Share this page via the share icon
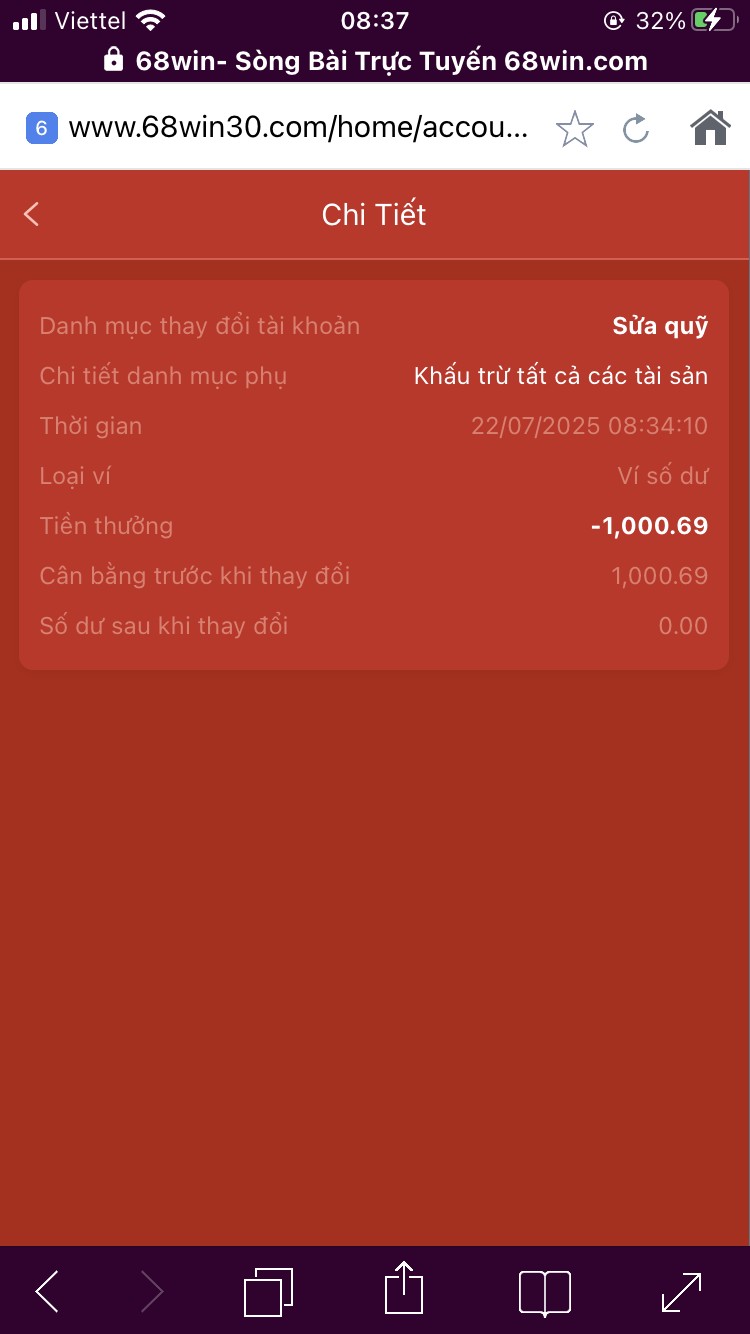750x1334 pixels. (404, 1288)
